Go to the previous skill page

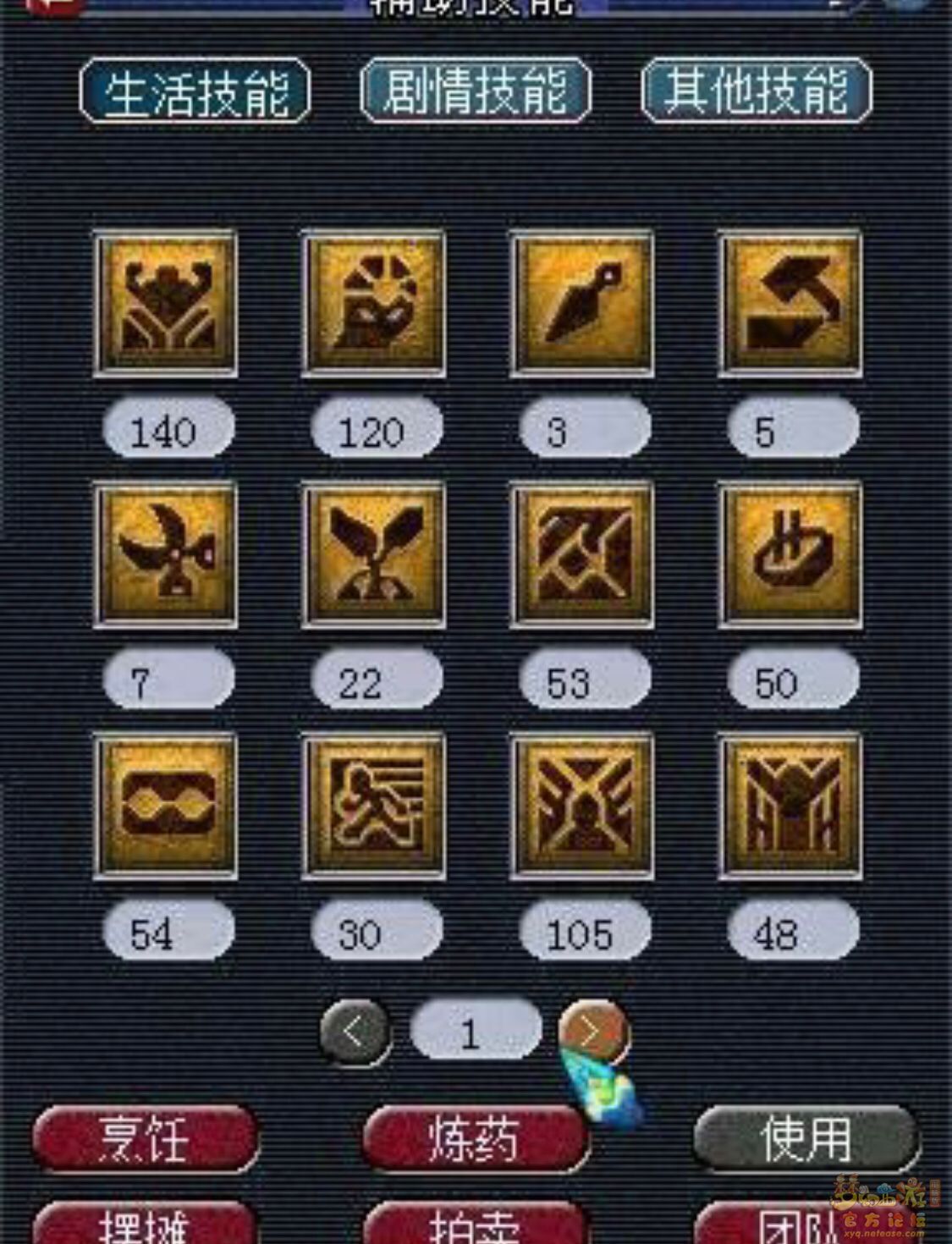coord(355,1032)
